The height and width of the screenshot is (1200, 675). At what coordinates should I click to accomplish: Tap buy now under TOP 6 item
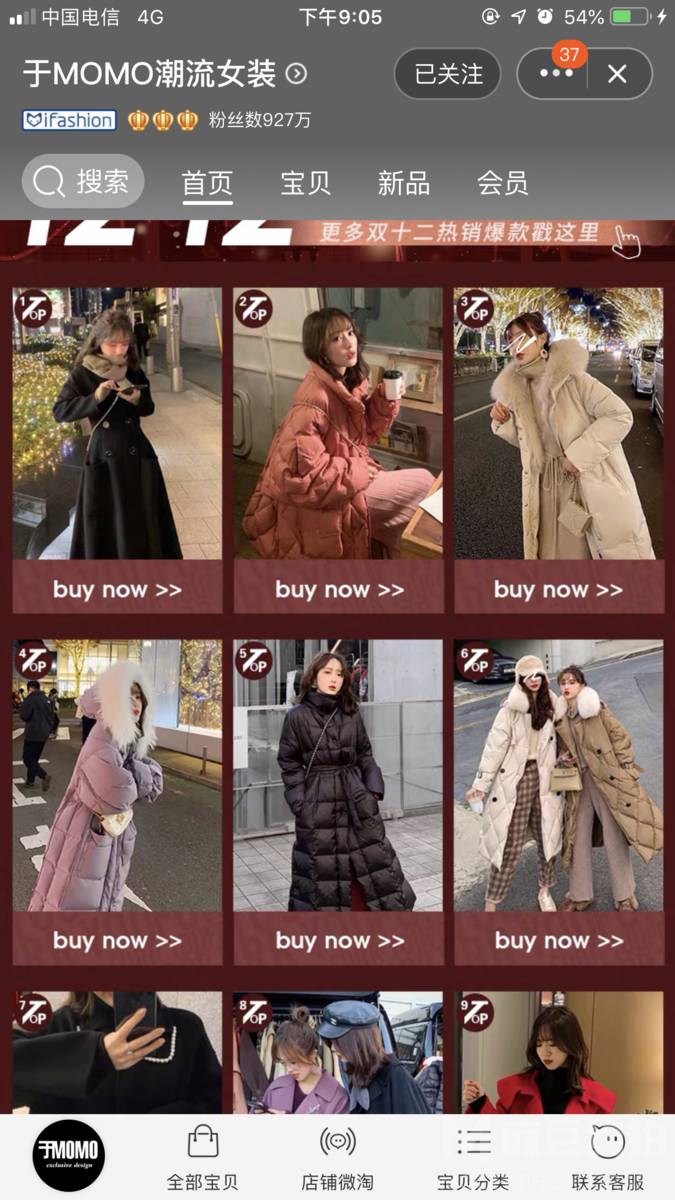click(x=558, y=940)
